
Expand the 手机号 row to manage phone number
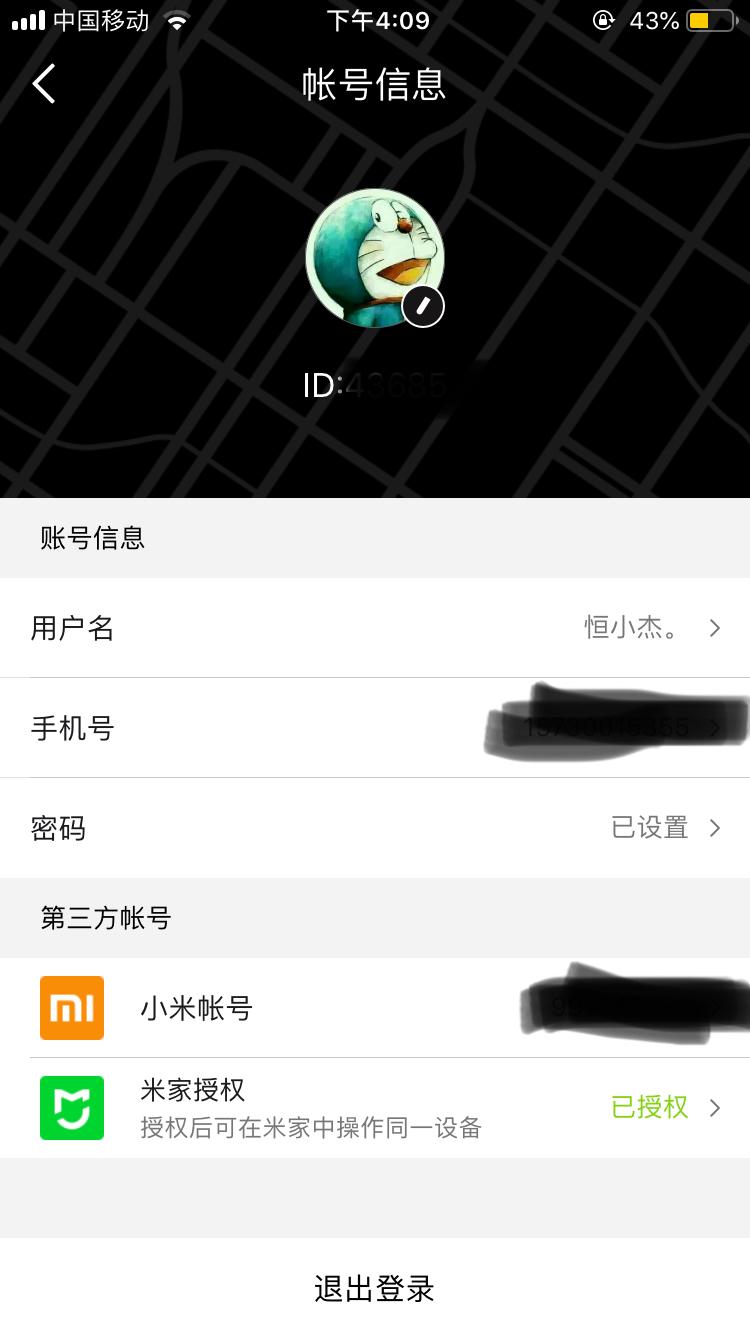coord(375,728)
